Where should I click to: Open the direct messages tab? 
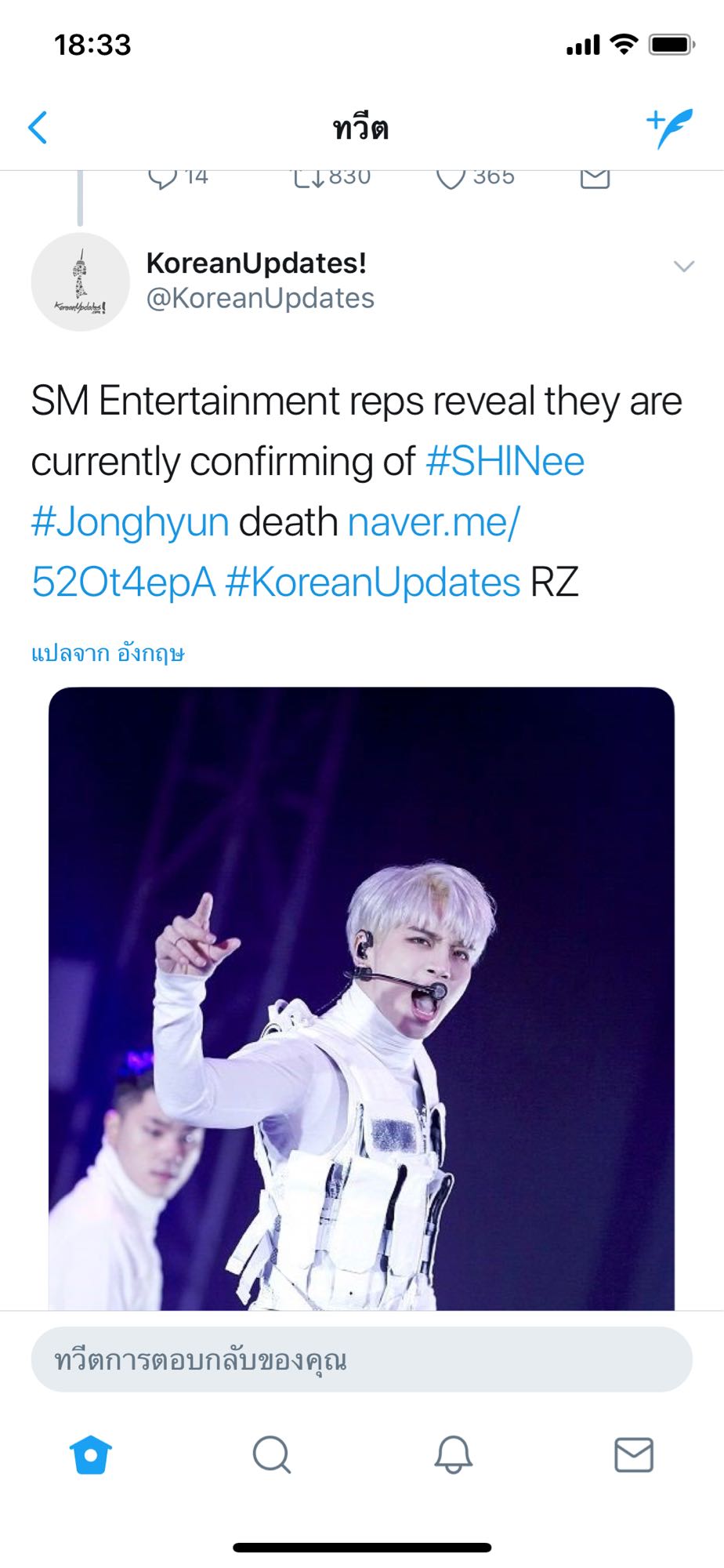(x=633, y=1455)
